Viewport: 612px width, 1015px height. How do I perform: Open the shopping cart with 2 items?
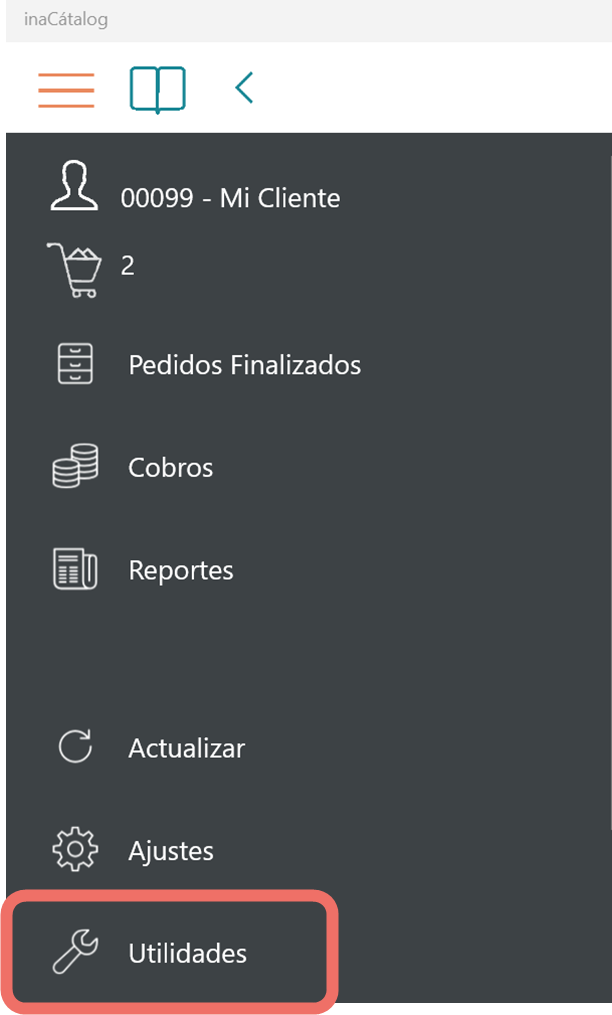coord(91,269)
